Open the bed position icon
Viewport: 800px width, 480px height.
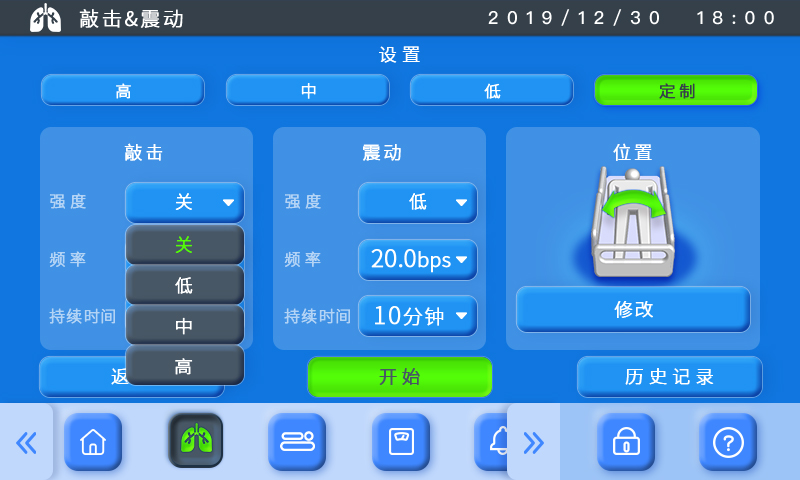click(x=297, y=441)
